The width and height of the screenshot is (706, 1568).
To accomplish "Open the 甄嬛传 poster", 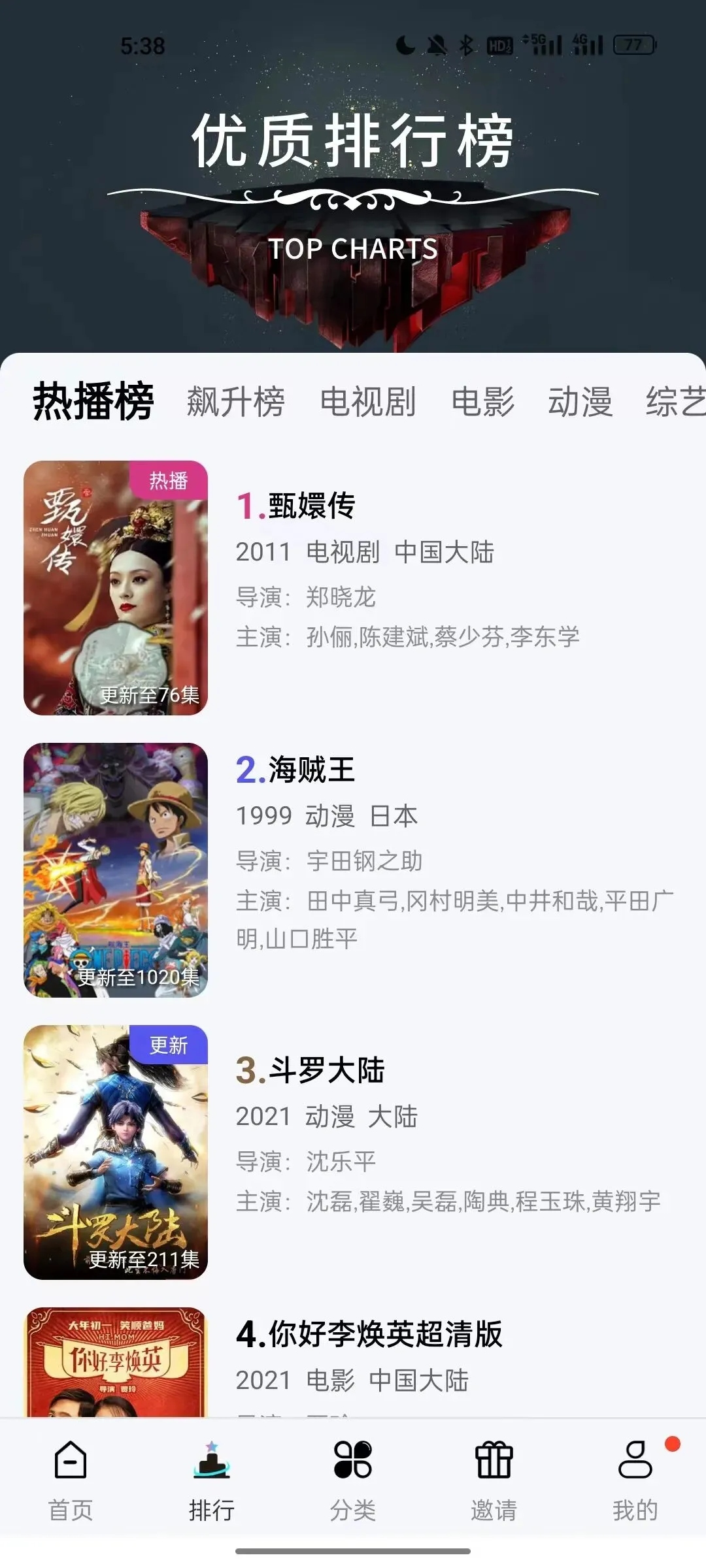I will coord(116,587).
